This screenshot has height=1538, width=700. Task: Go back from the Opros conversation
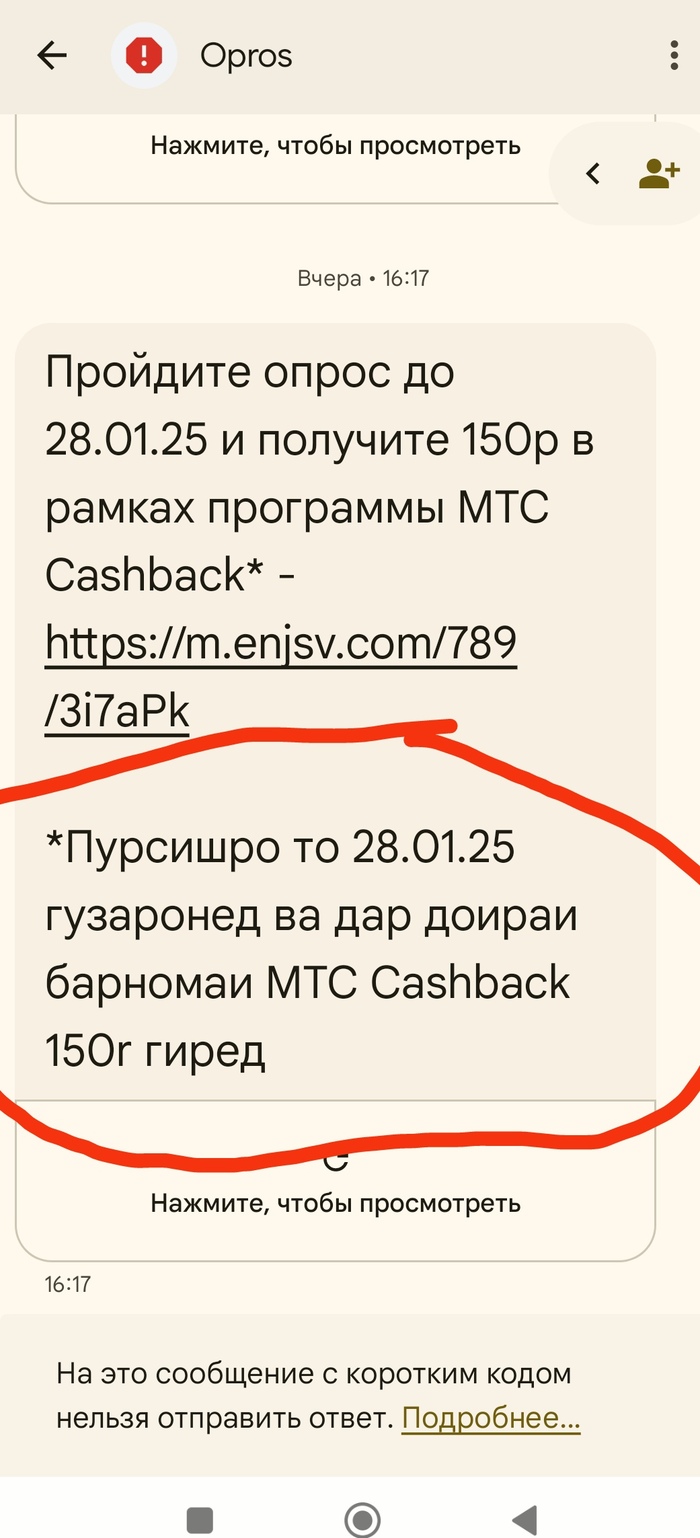pyautogui.click(x=51, y=56)
